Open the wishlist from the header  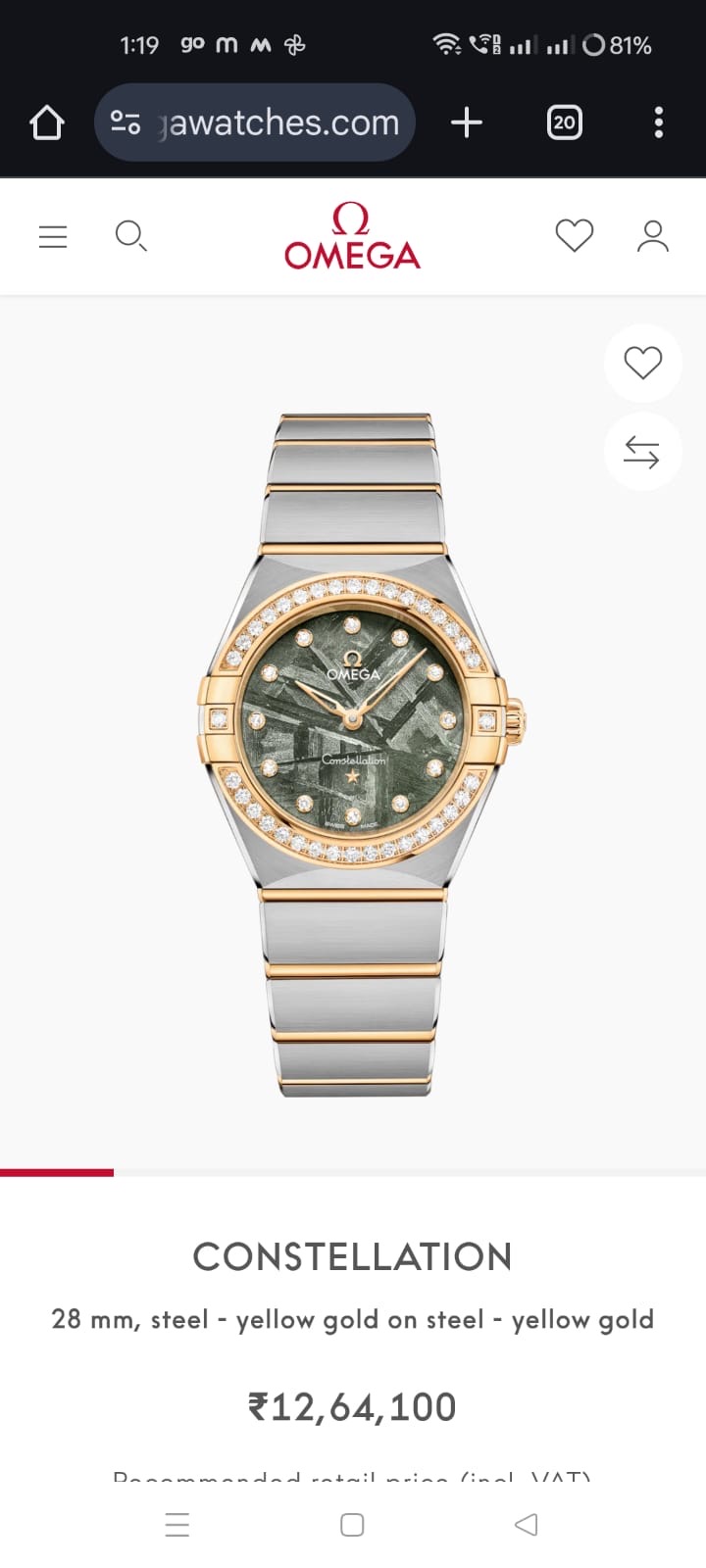pos(574,236)
